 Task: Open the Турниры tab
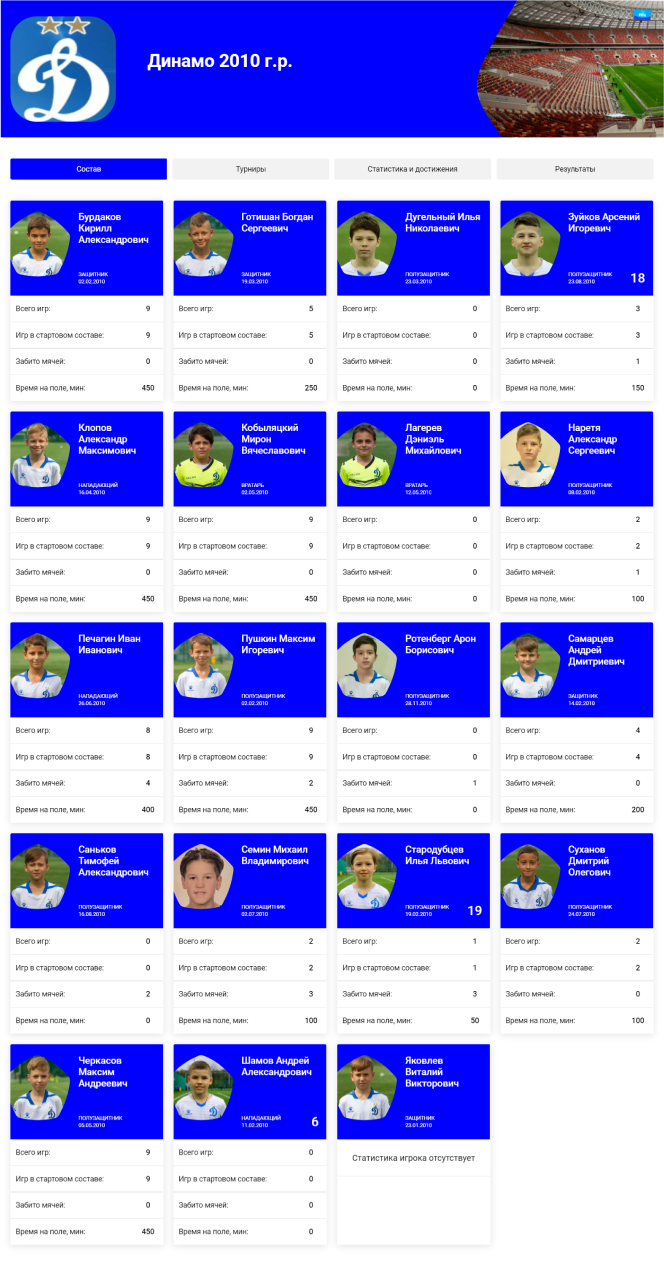click(250, 169)
